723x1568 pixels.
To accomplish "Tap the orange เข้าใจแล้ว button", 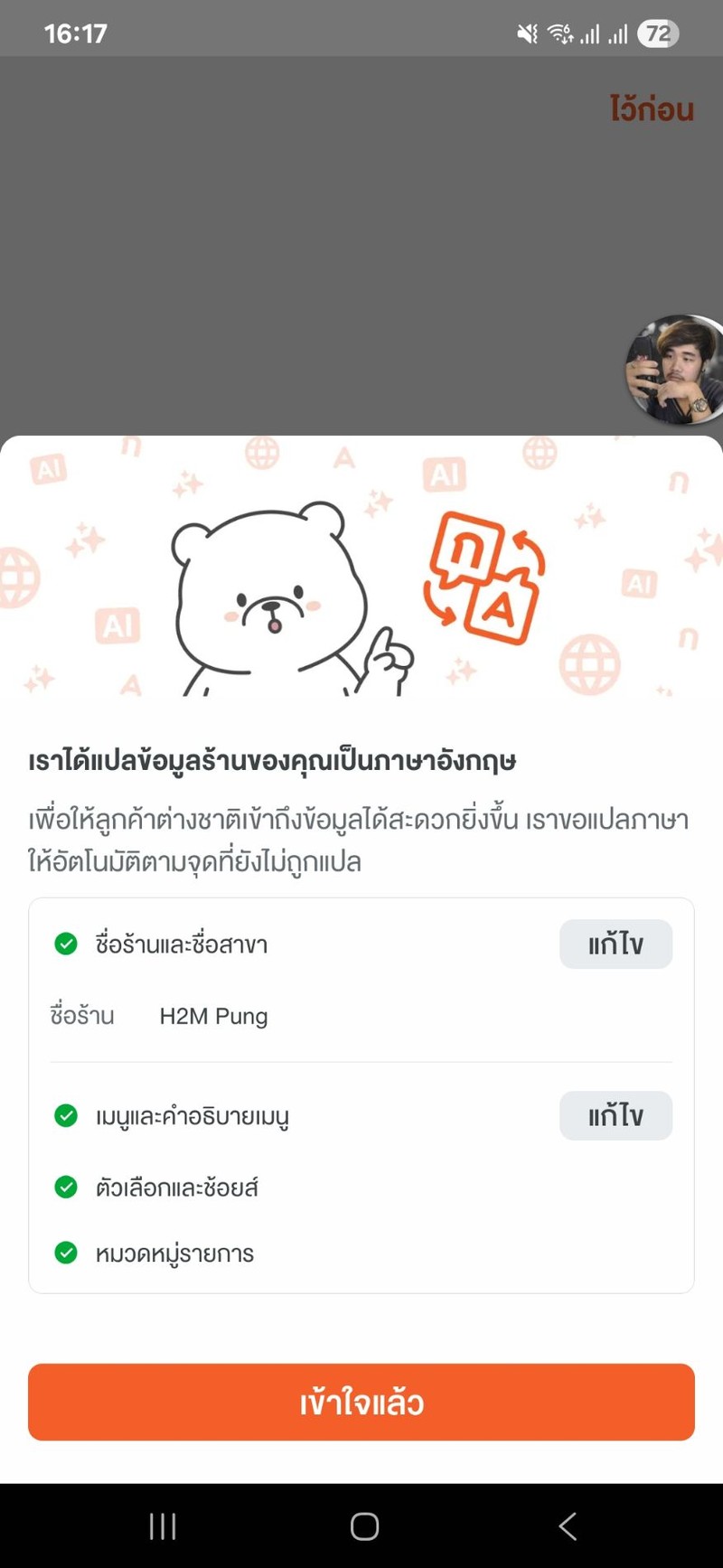I will pyautogui.click(x=361, y=1402).
